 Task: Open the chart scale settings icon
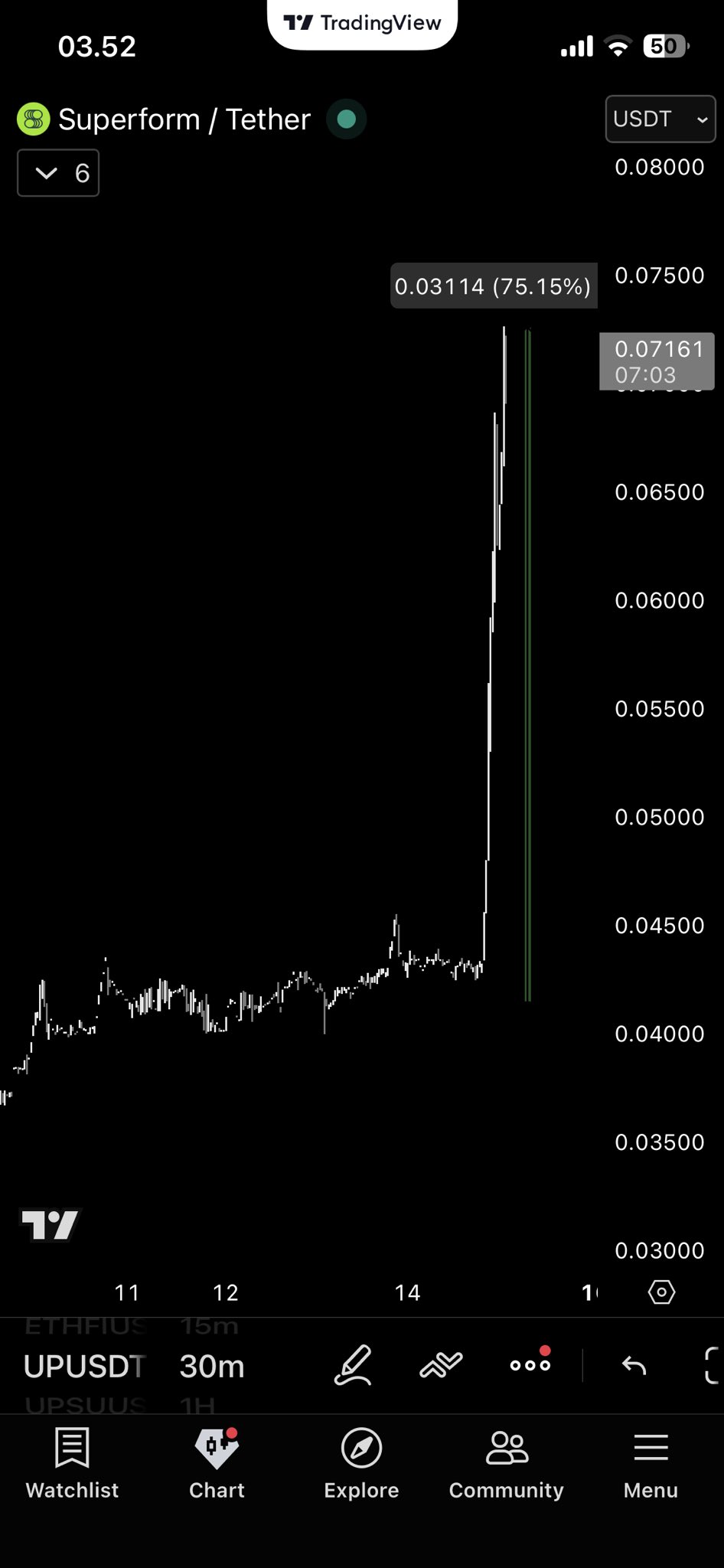661,1292
